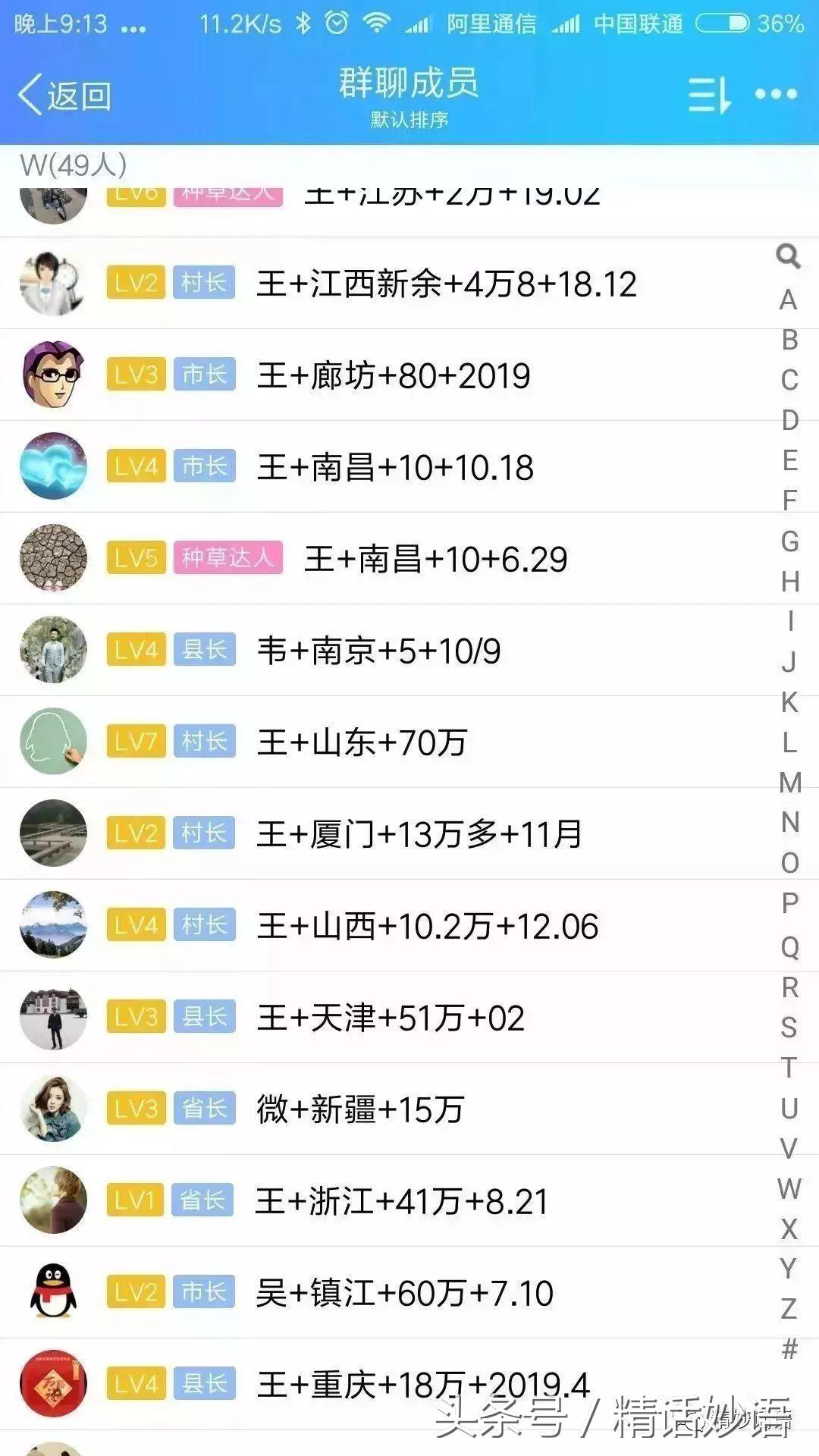This screenshot has width=819, height=1456.
Task: Select member row 韦+南京+5+10/9
Action: coord(379,649)
